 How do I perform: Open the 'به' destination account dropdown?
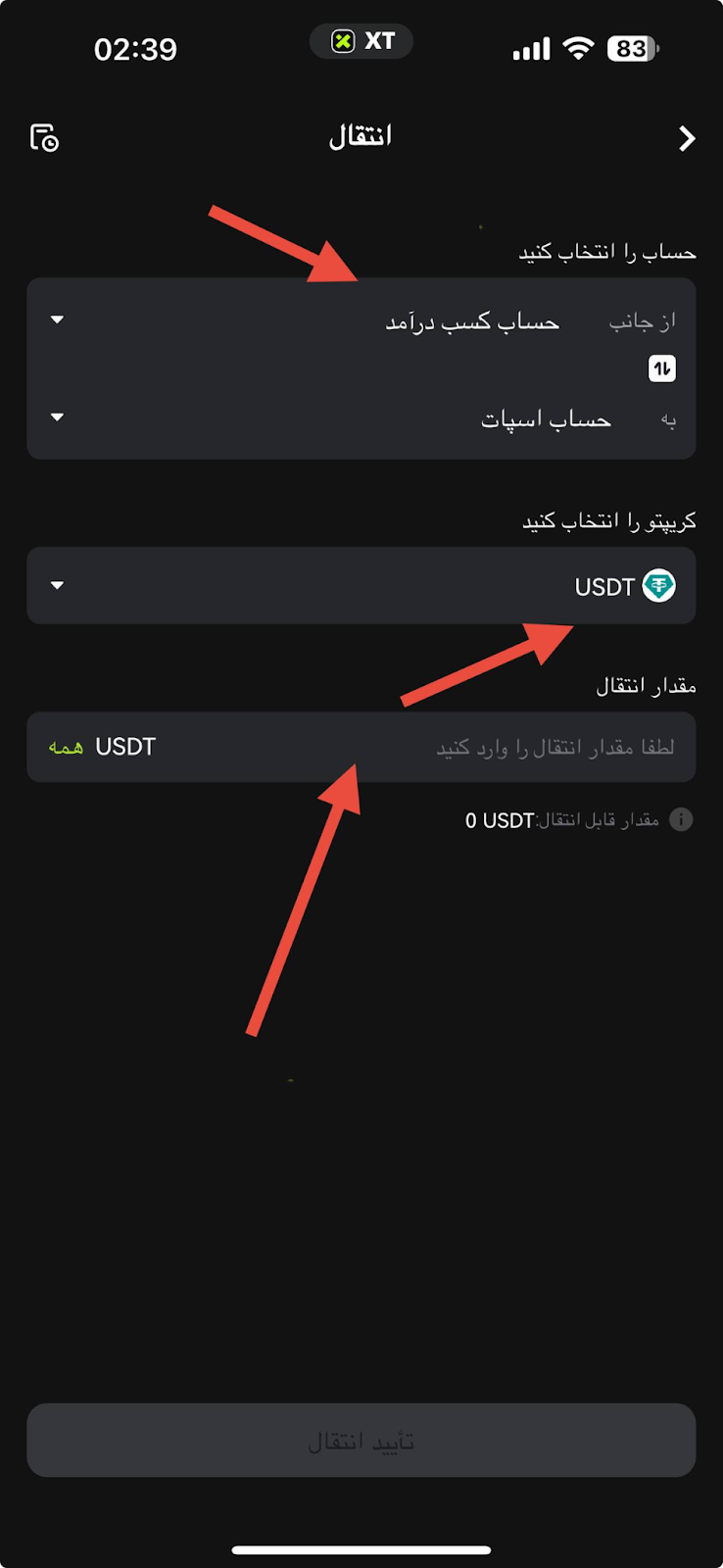point(361,418)
